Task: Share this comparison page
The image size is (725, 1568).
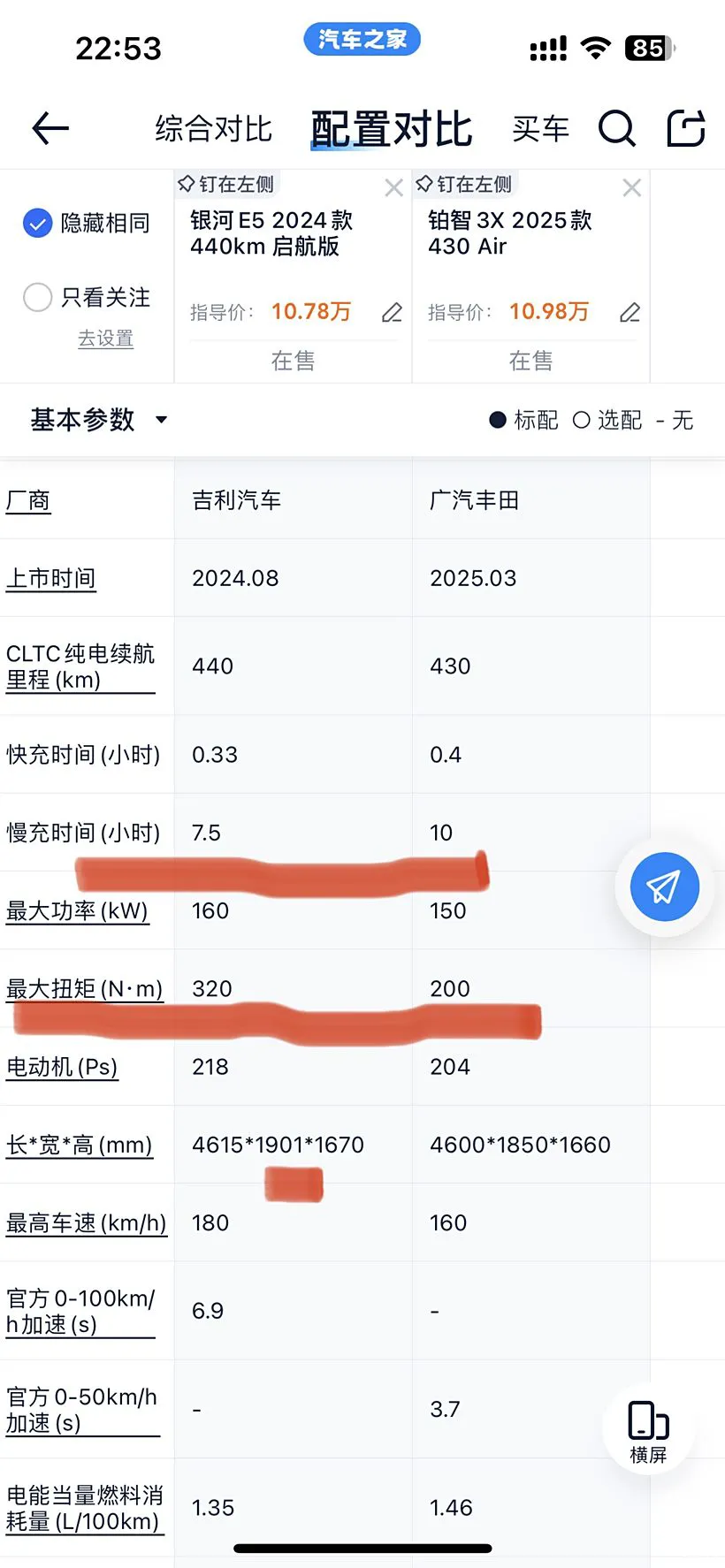Action: [x=685, y=128]
